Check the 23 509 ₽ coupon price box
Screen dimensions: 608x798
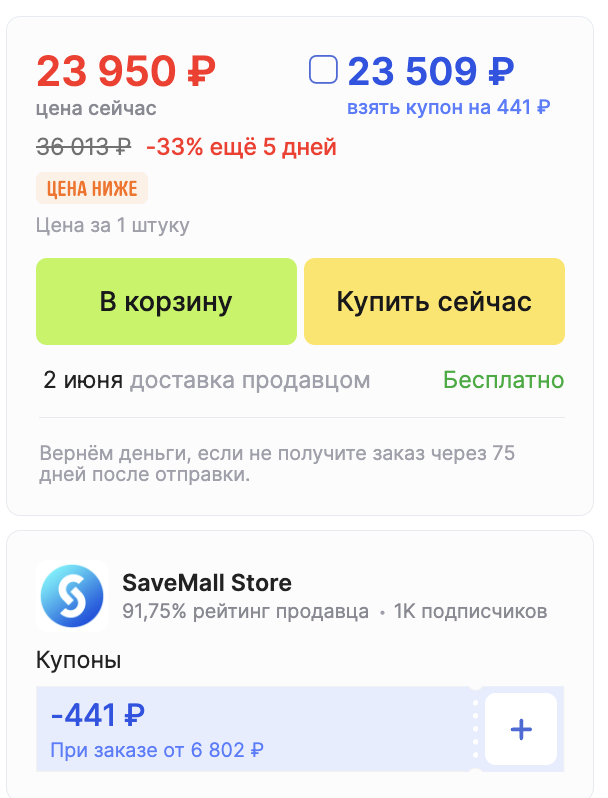tap(323, 71)
